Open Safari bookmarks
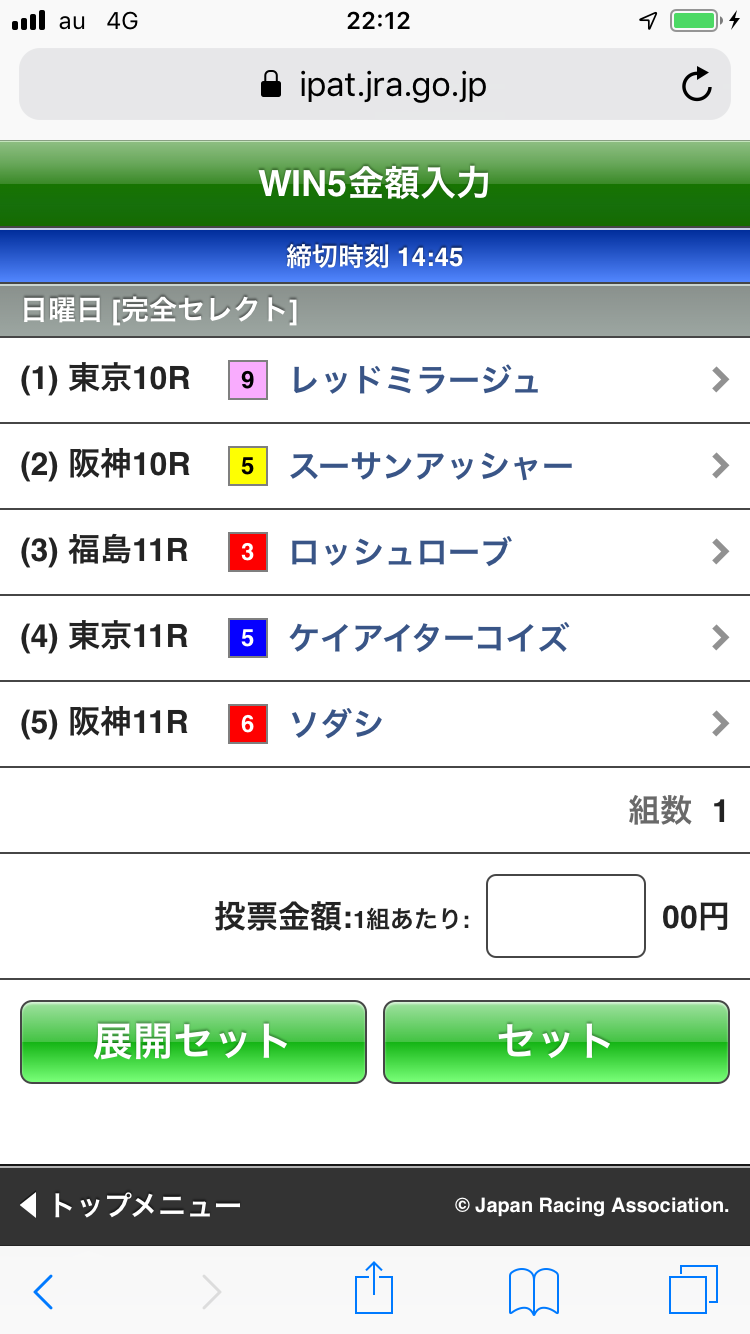 533,1292
